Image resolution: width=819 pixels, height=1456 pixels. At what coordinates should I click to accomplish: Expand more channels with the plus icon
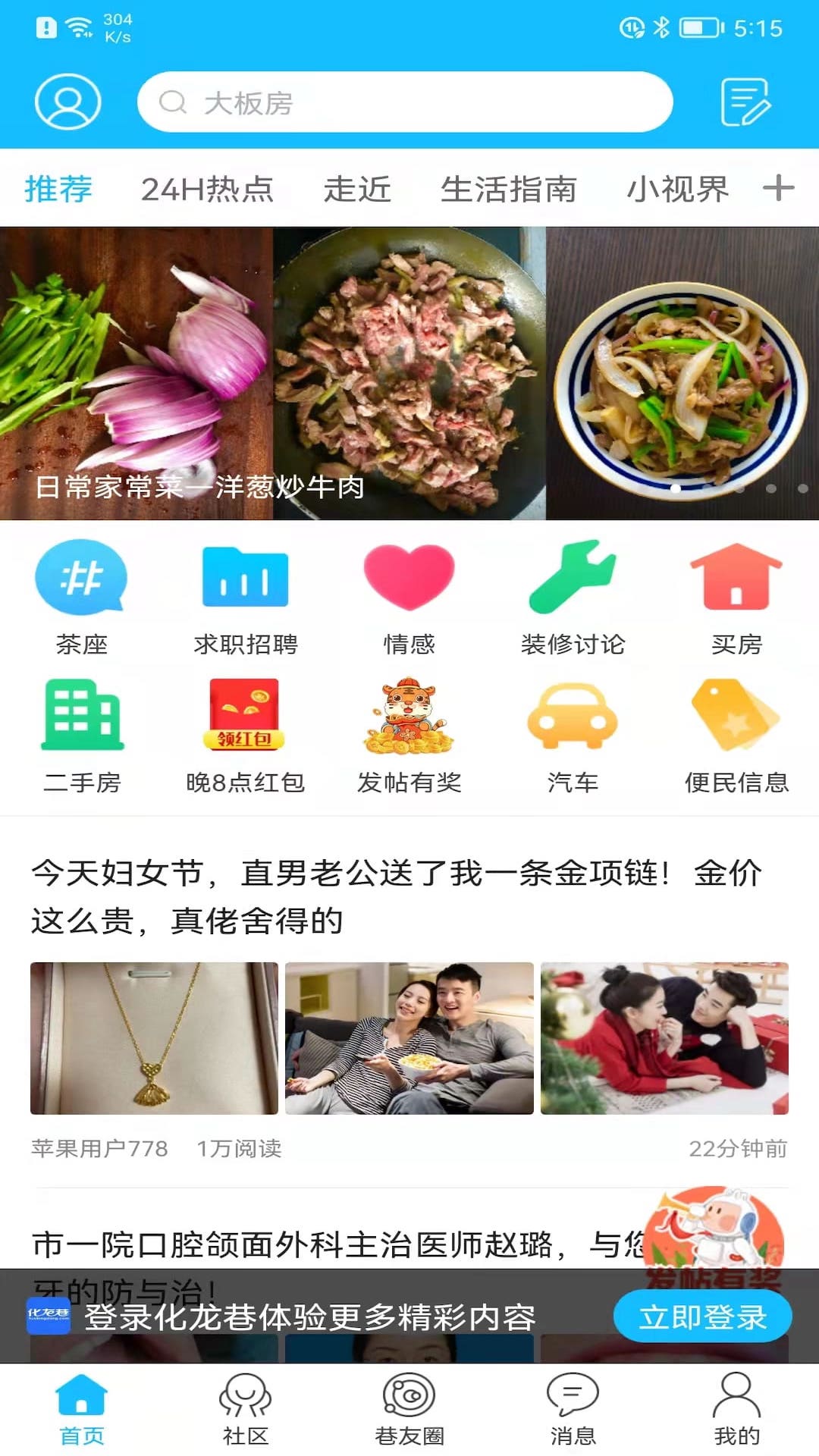click(x=780, y=190)
